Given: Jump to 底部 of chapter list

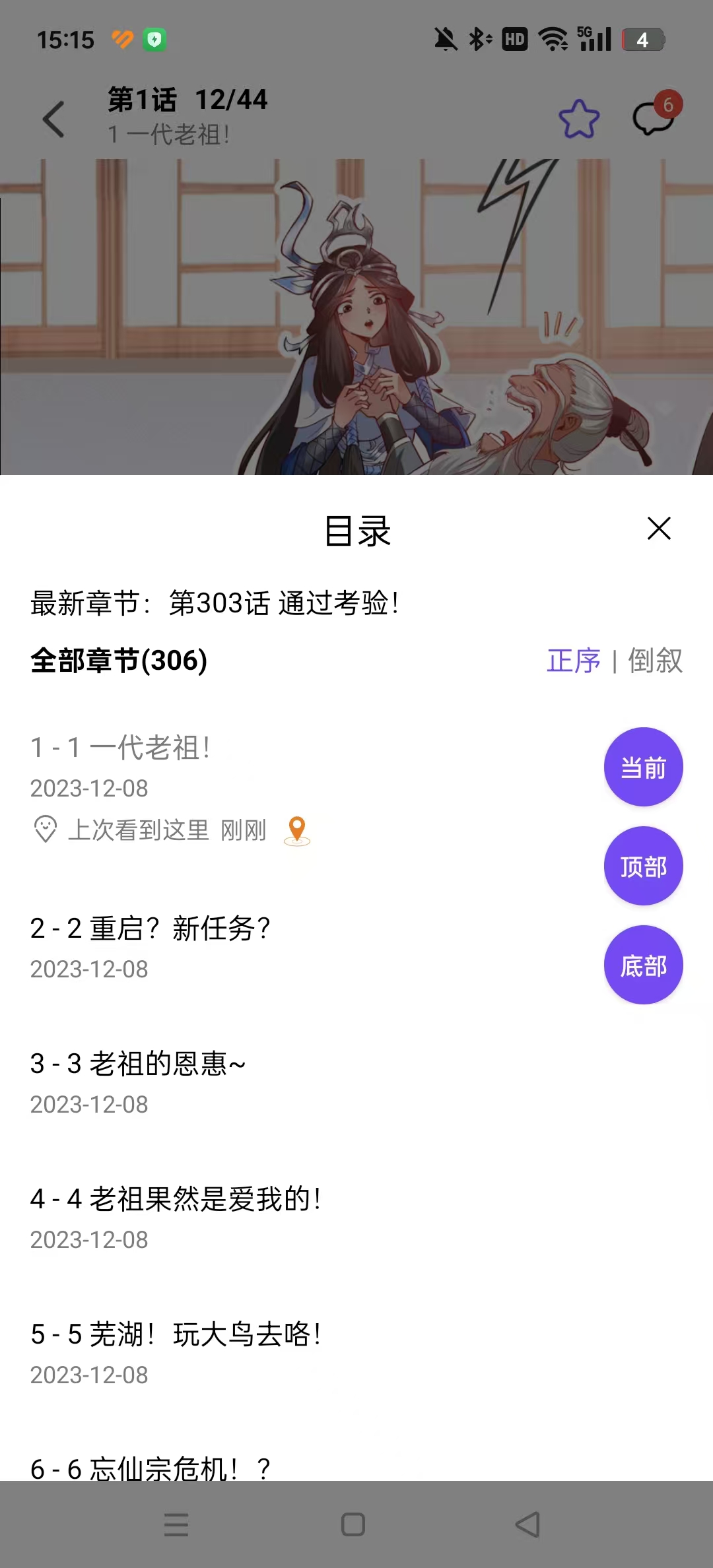Looking at the screenshot, I should pos(643,965).
